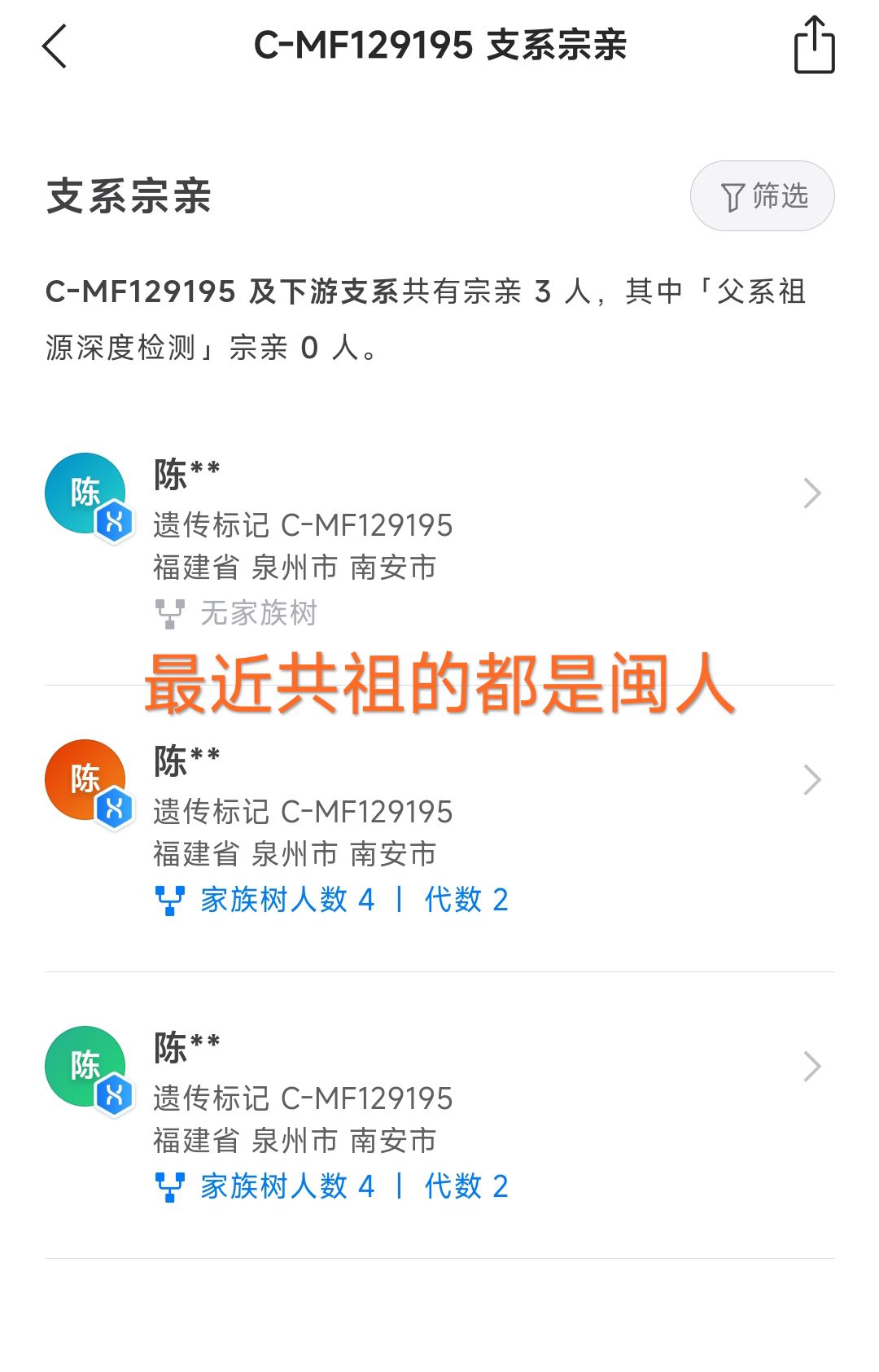Share the C-MF129195 relatives page
The height and width of the screenshot is (1372, 879).
(x=814, y=46)
